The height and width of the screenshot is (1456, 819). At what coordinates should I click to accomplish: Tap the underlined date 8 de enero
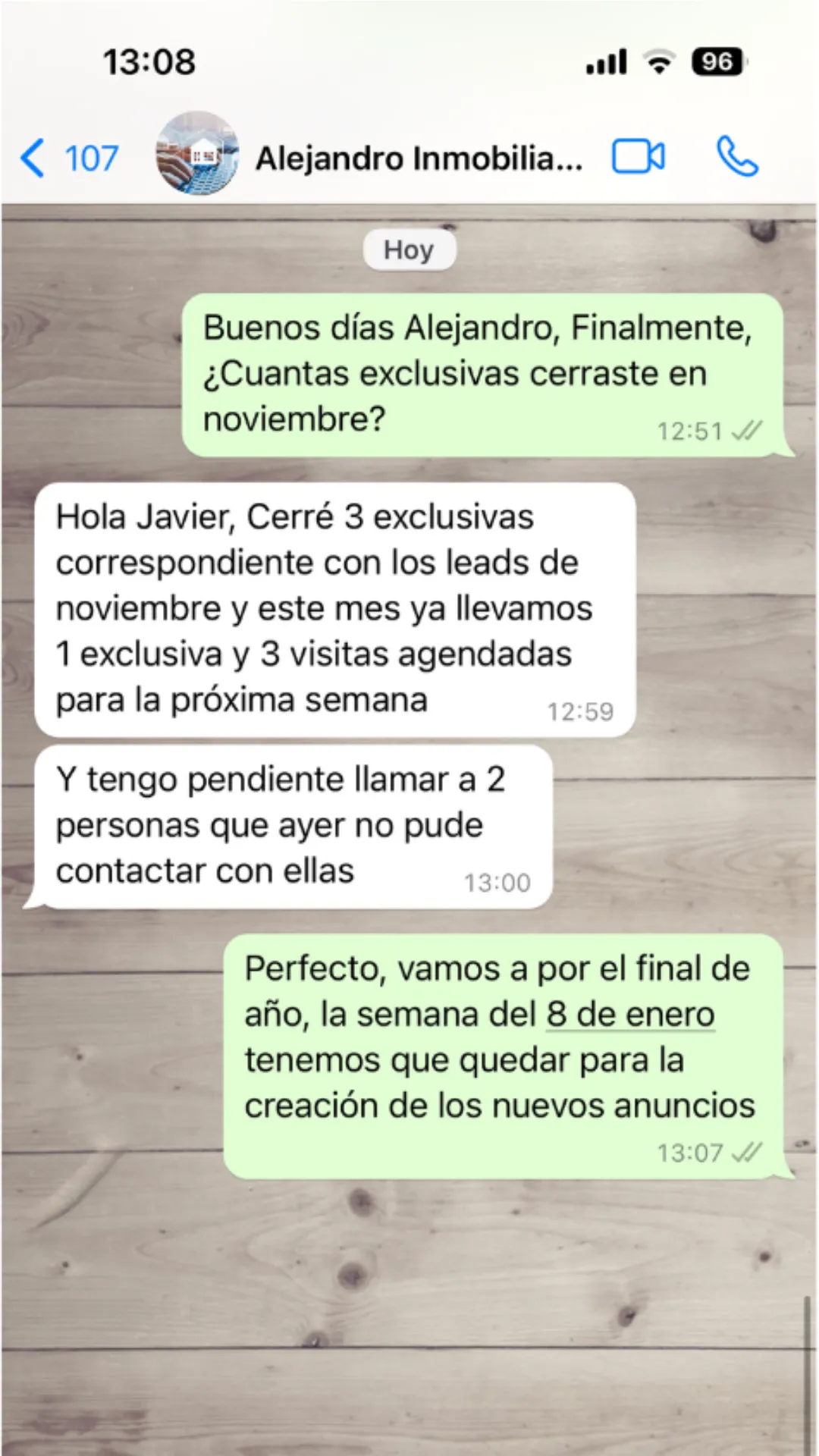(x=630, y=1014)
